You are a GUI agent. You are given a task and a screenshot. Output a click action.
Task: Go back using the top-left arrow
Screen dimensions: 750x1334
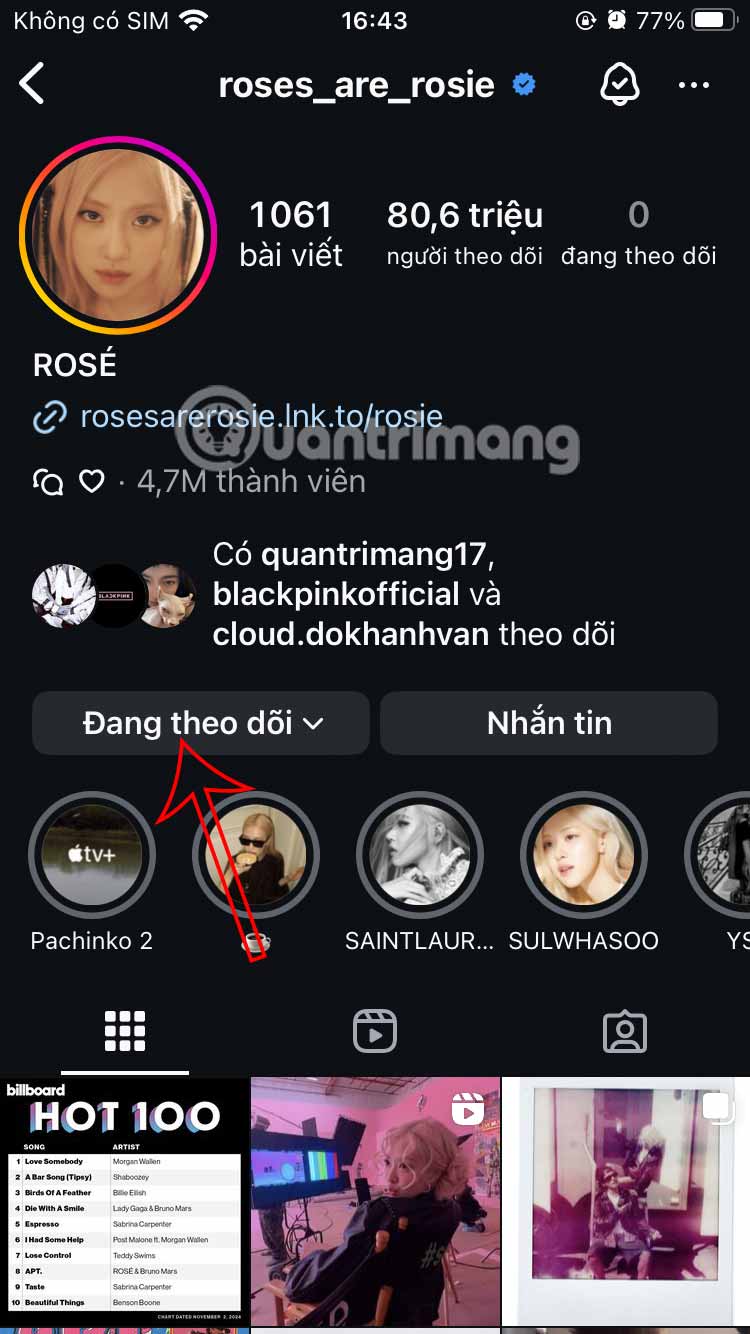coord(33,84)
